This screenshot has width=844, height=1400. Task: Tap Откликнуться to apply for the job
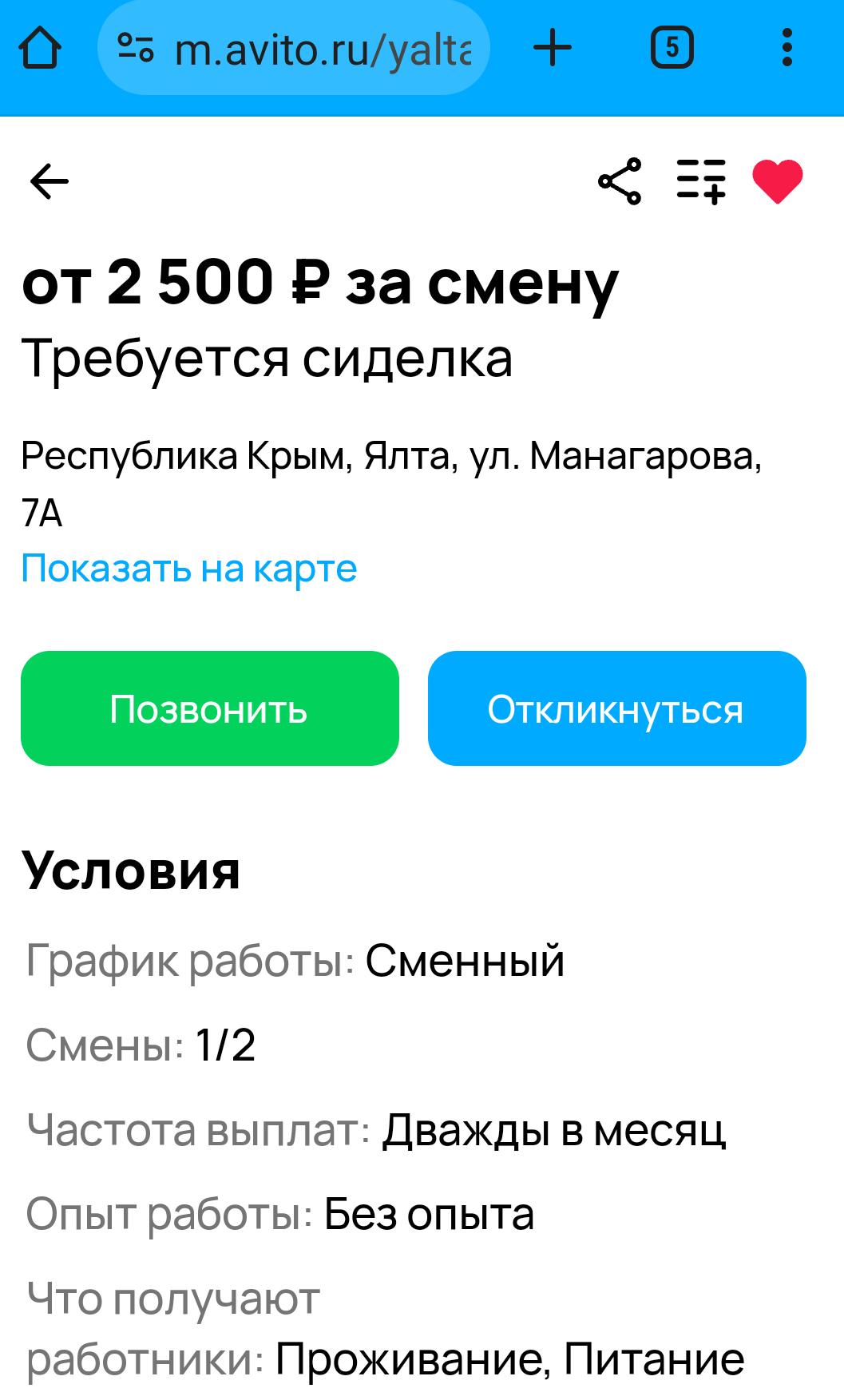616,708
